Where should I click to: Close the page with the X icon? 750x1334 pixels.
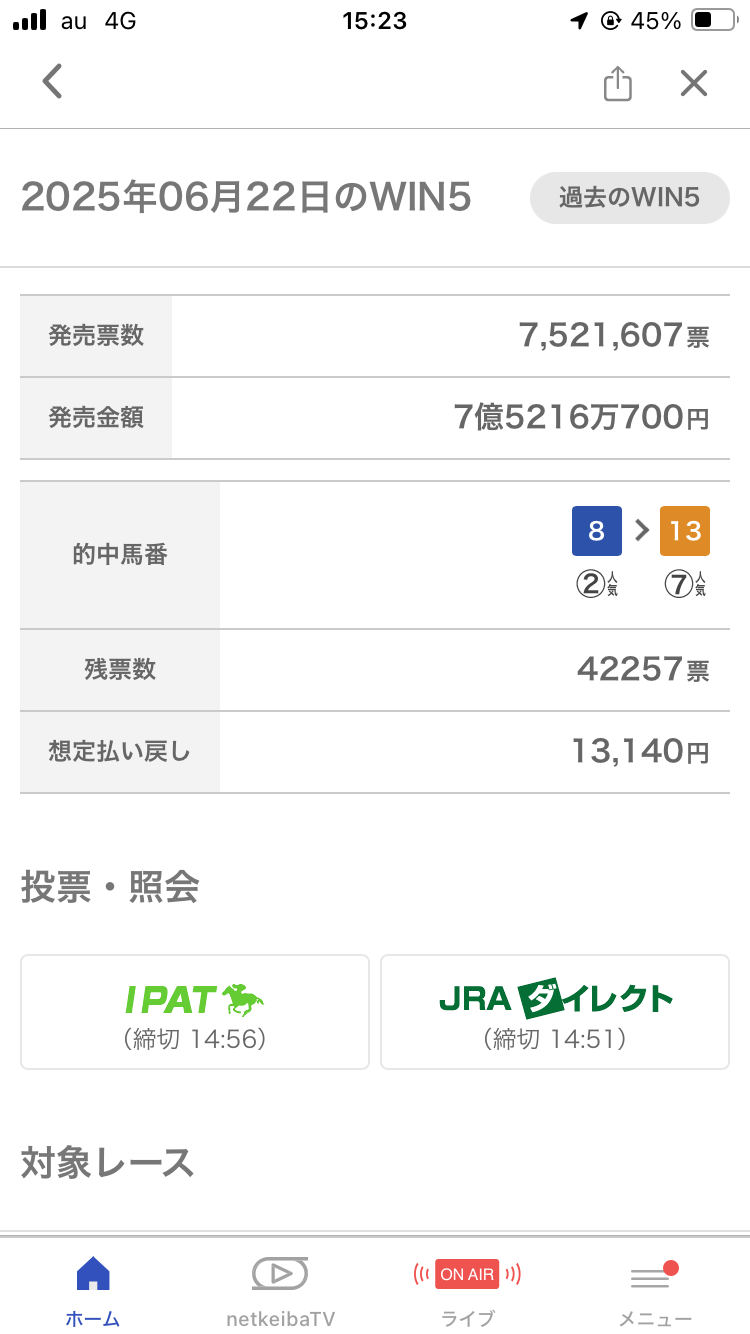coord(693,83)
